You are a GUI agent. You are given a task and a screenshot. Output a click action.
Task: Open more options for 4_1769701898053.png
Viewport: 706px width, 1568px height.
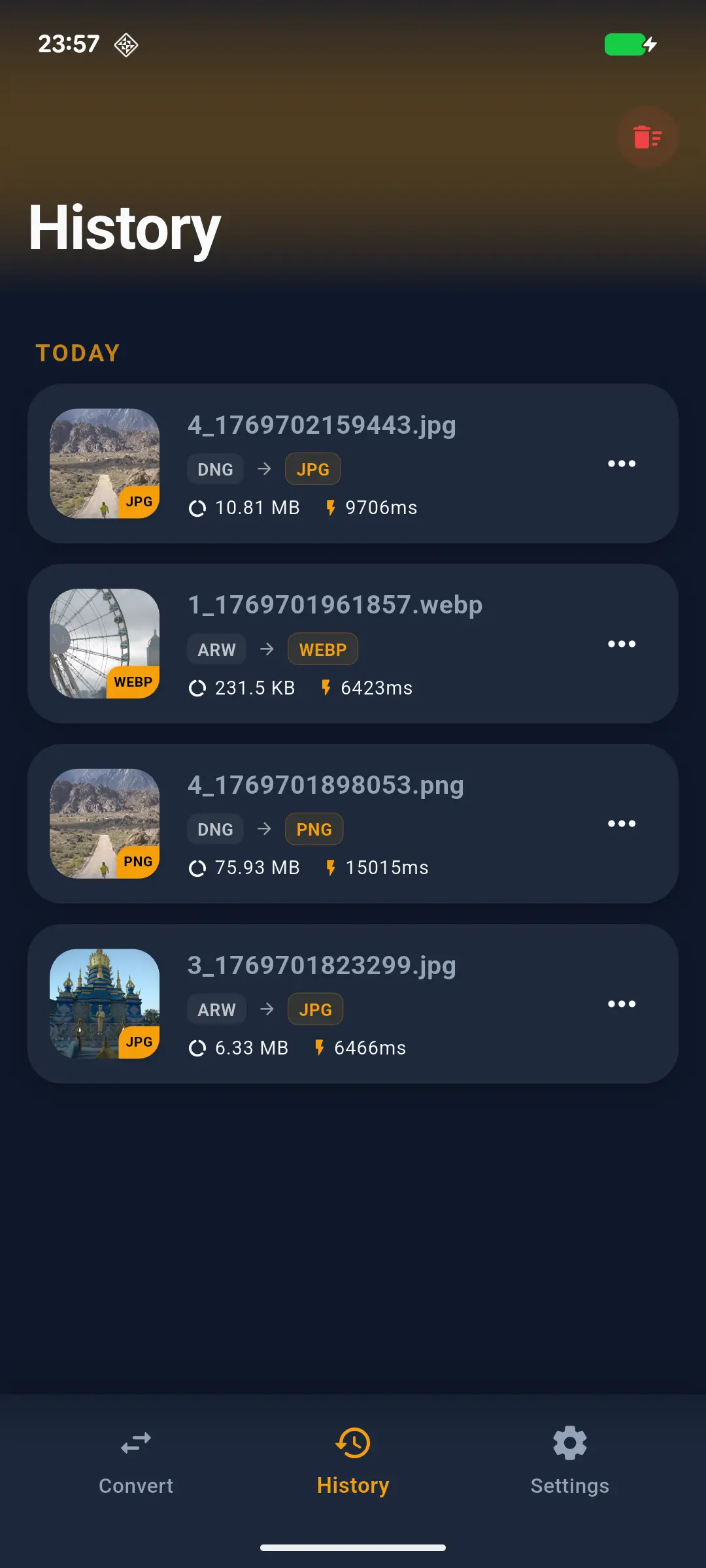621,824
